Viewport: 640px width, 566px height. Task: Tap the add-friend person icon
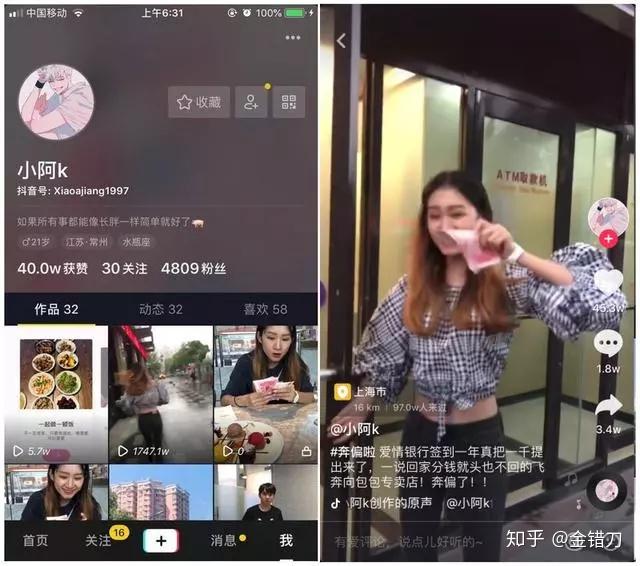point(251,102)
